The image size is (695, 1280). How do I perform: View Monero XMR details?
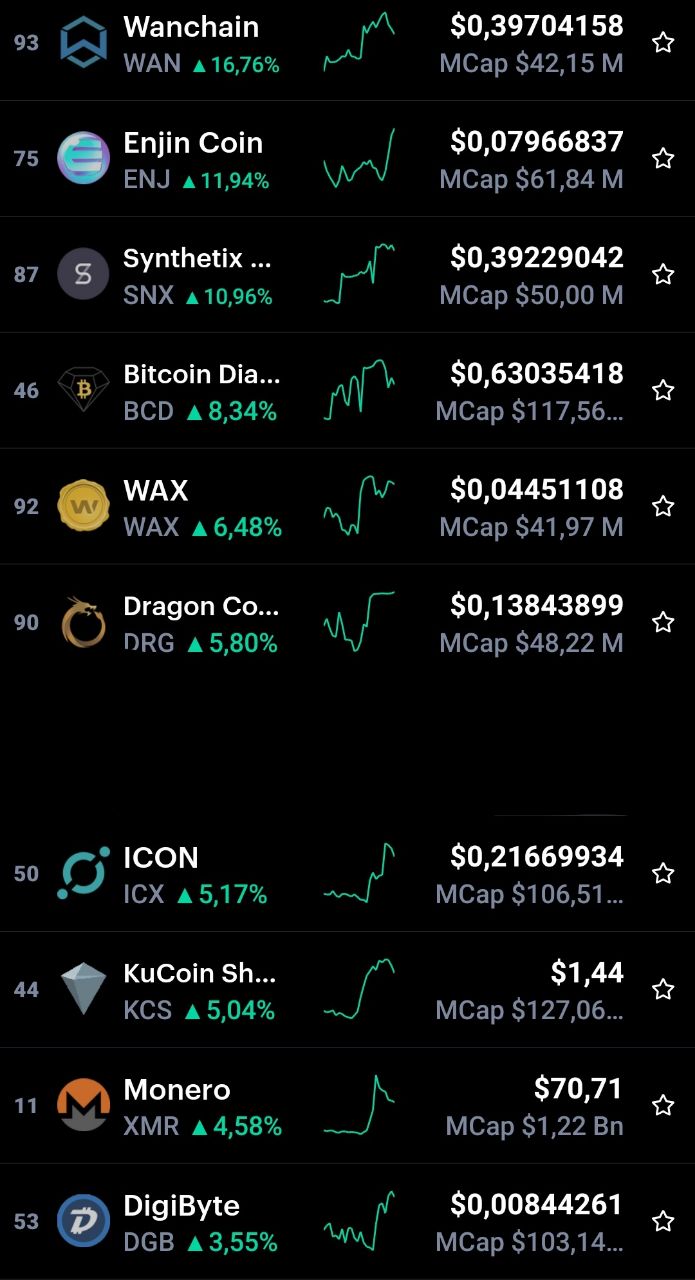coord(347,1106)
